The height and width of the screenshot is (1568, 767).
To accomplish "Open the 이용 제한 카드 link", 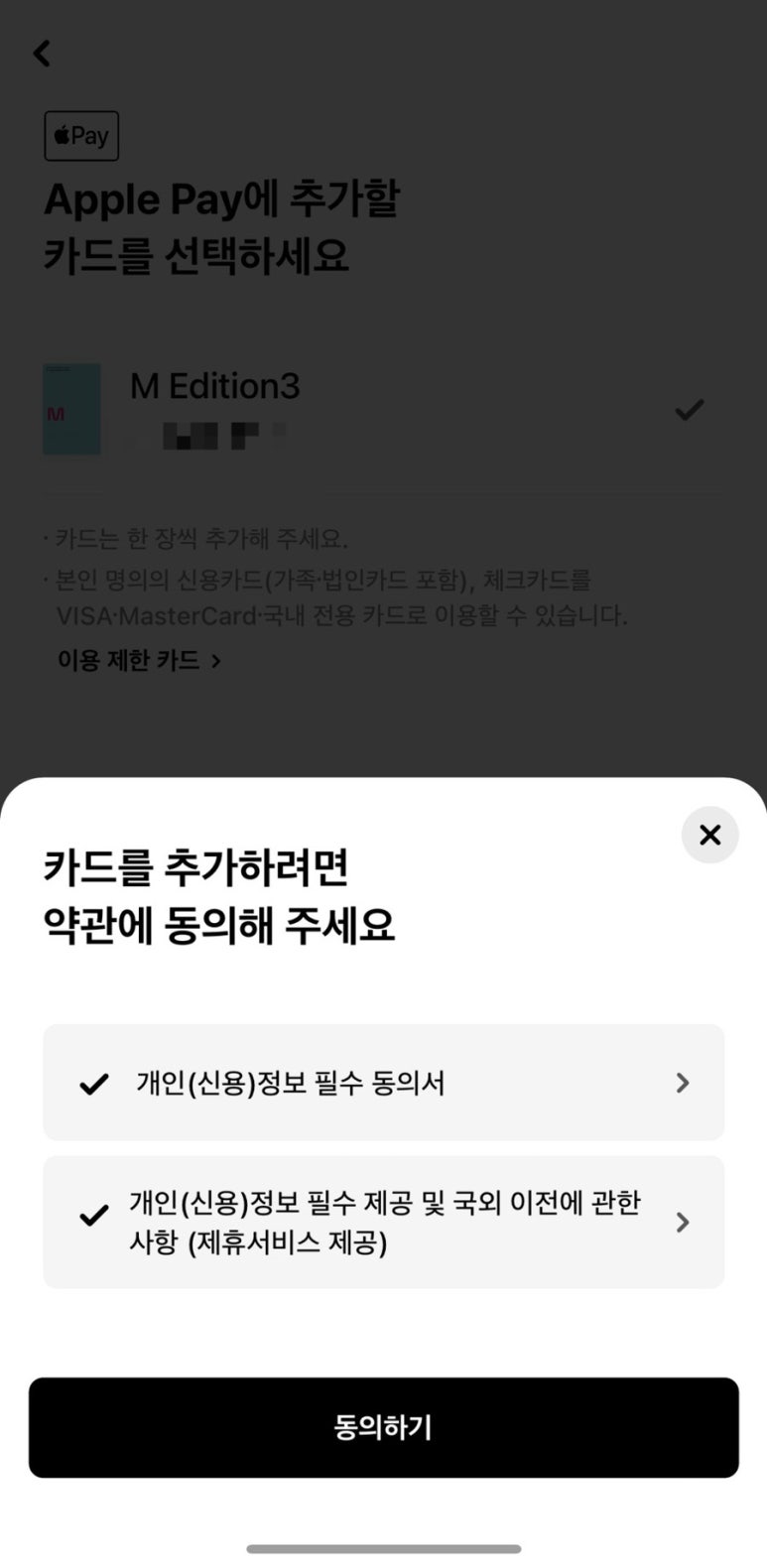I will pos(138,660).
